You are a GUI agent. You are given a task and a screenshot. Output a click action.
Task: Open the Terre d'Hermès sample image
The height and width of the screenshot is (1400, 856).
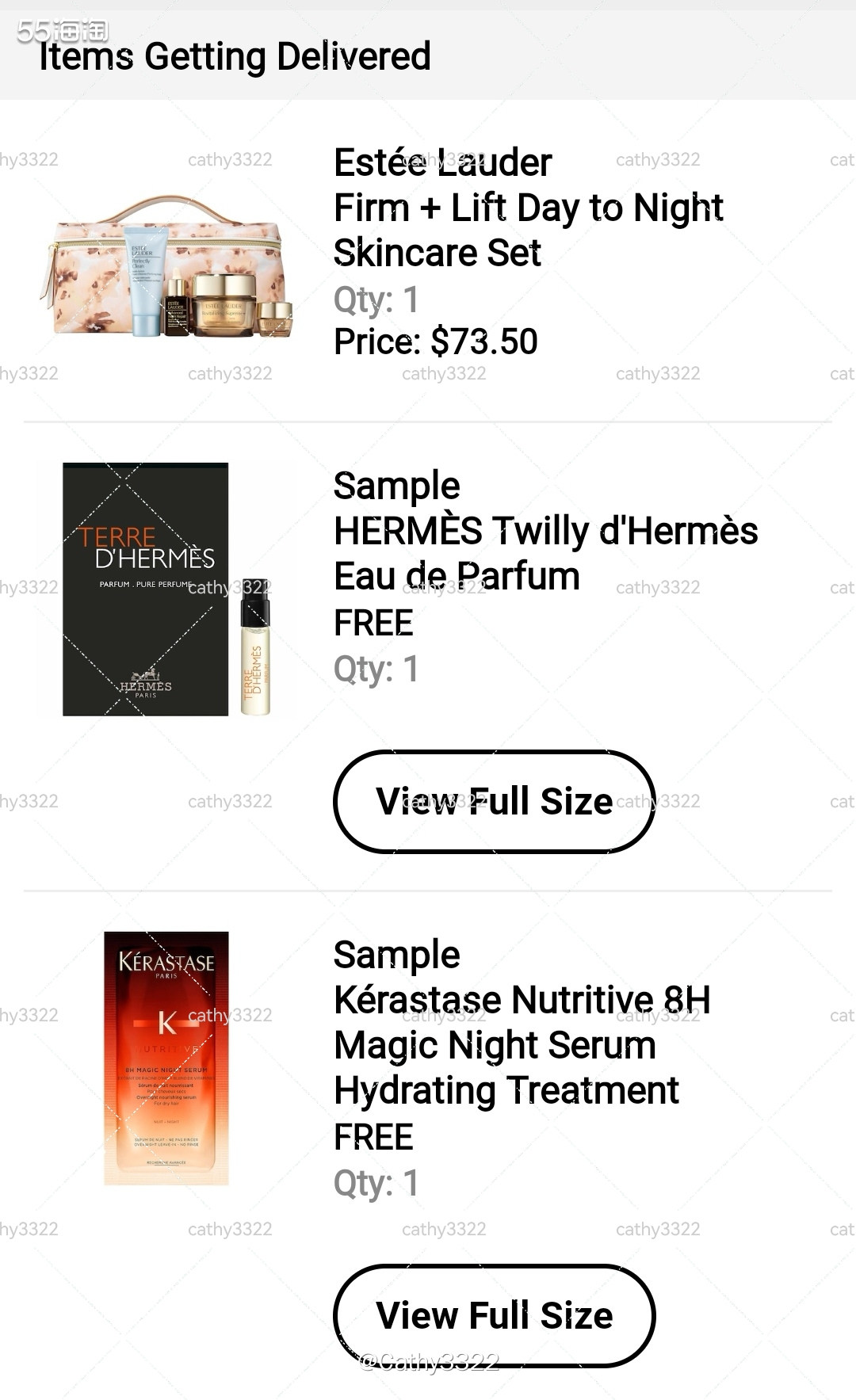(166, 589)
